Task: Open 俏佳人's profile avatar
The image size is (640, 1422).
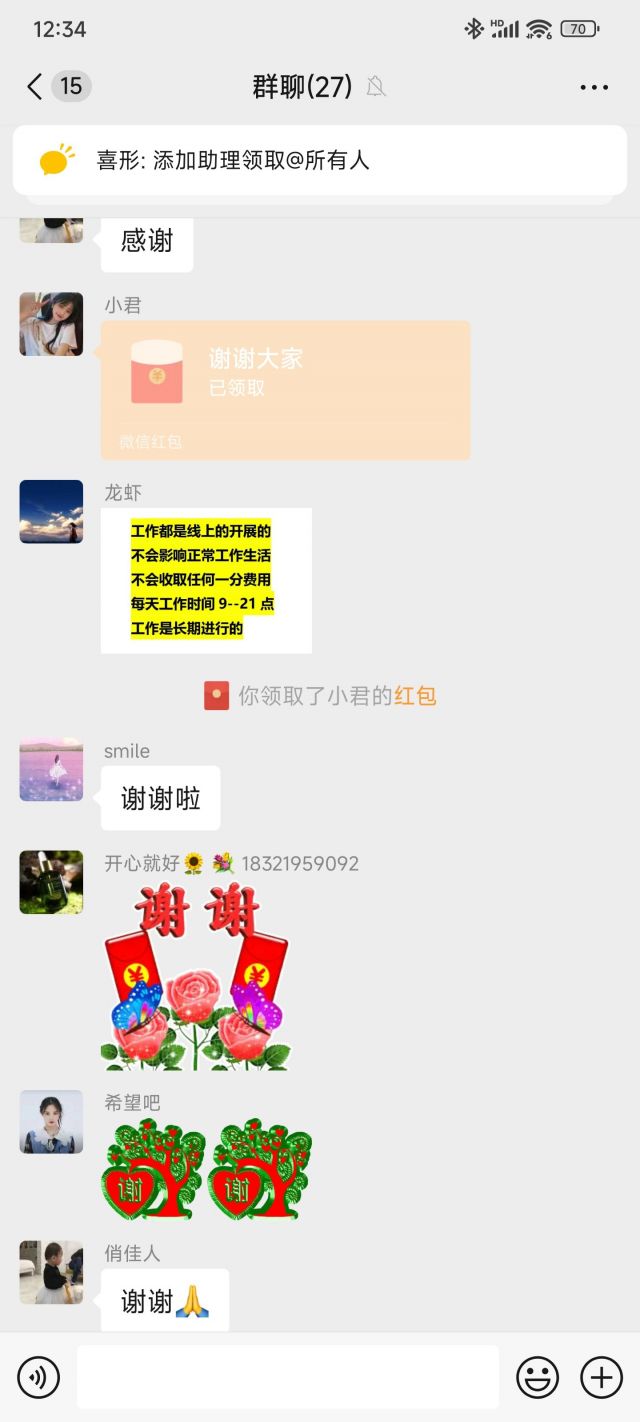Action: coord(51,1272)
